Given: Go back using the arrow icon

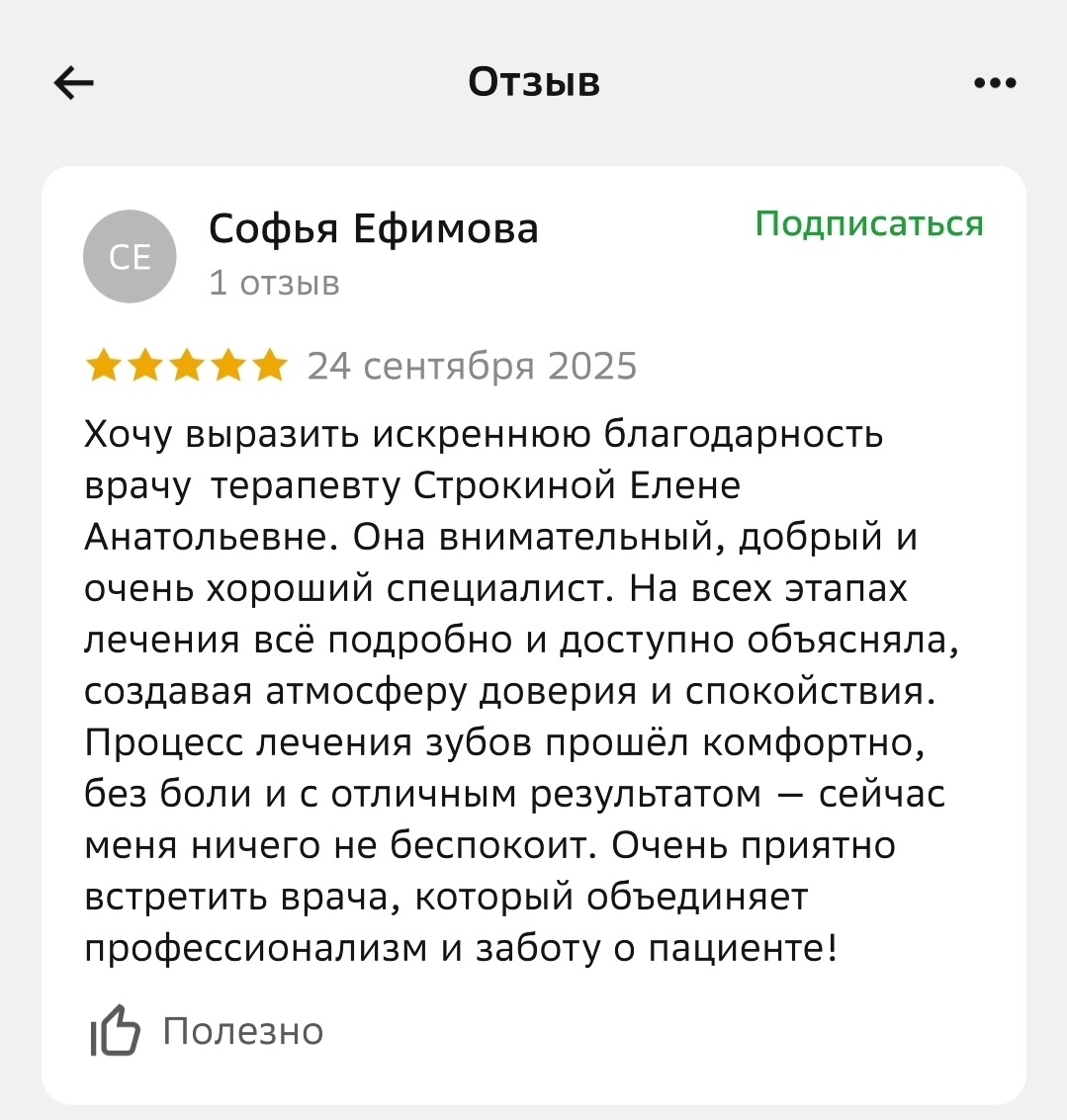Looking at the screenshot, I should tap(73, 83).
